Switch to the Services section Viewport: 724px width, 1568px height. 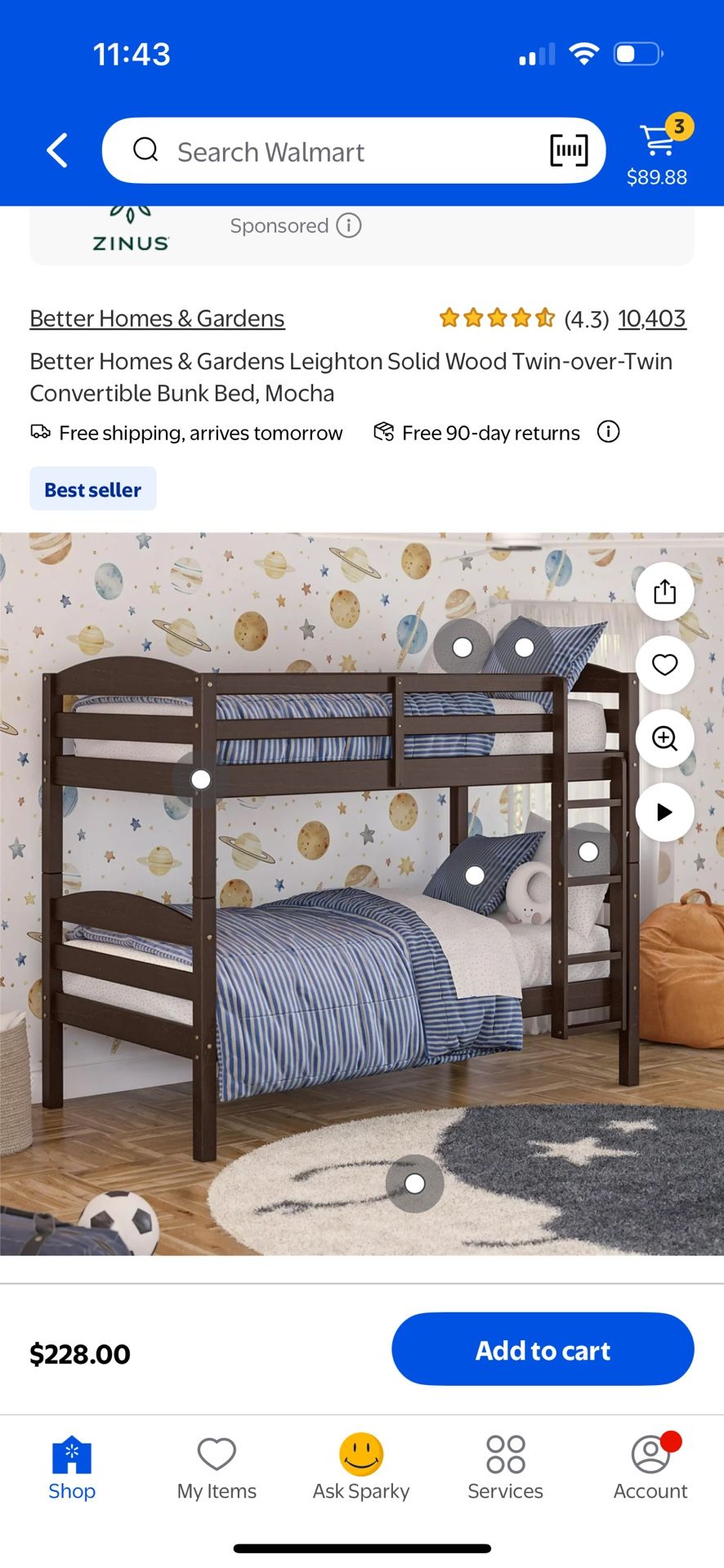click(x=505, y=1466)
